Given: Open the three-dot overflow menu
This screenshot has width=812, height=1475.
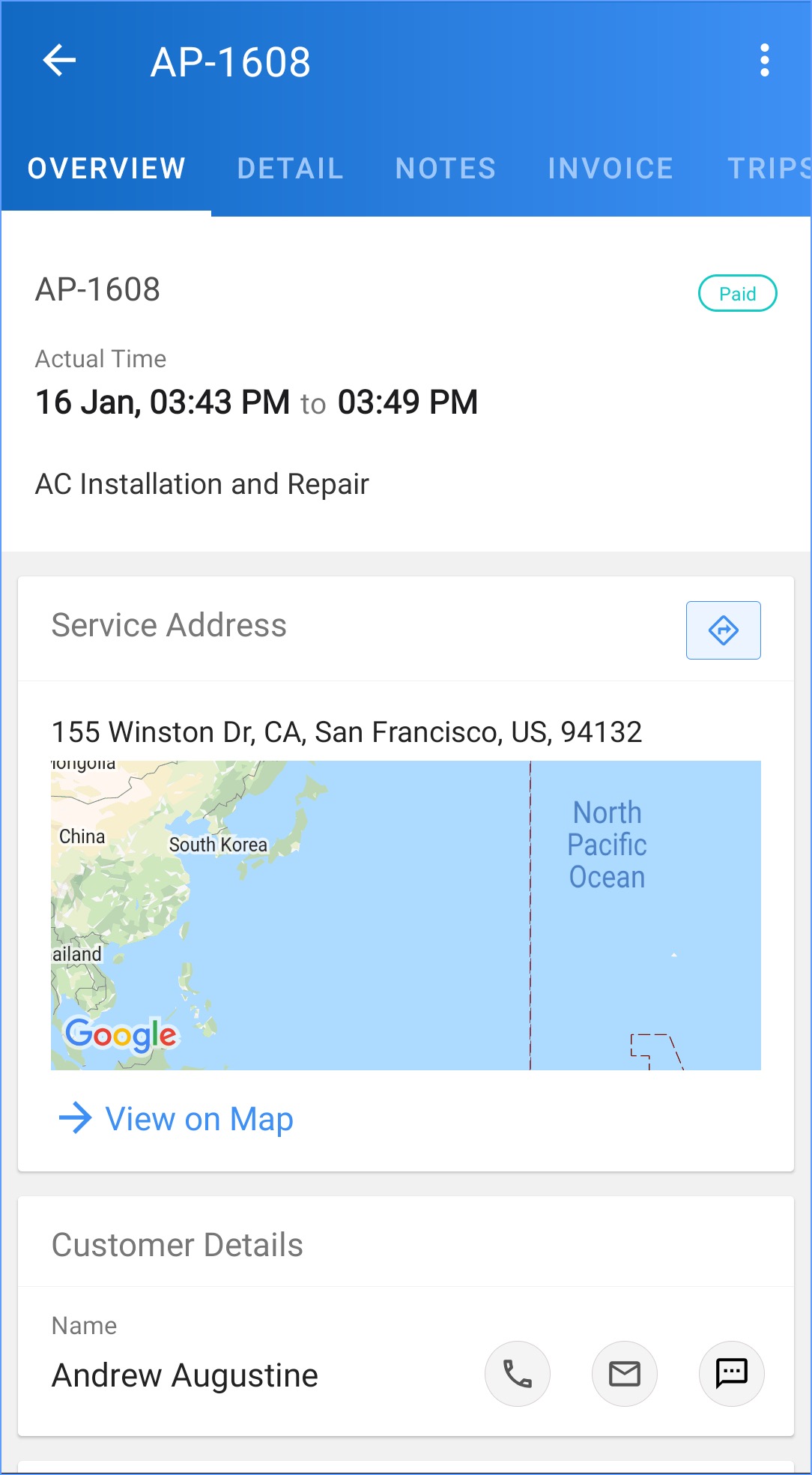Looking at the screenshot, I should point(764,61).
